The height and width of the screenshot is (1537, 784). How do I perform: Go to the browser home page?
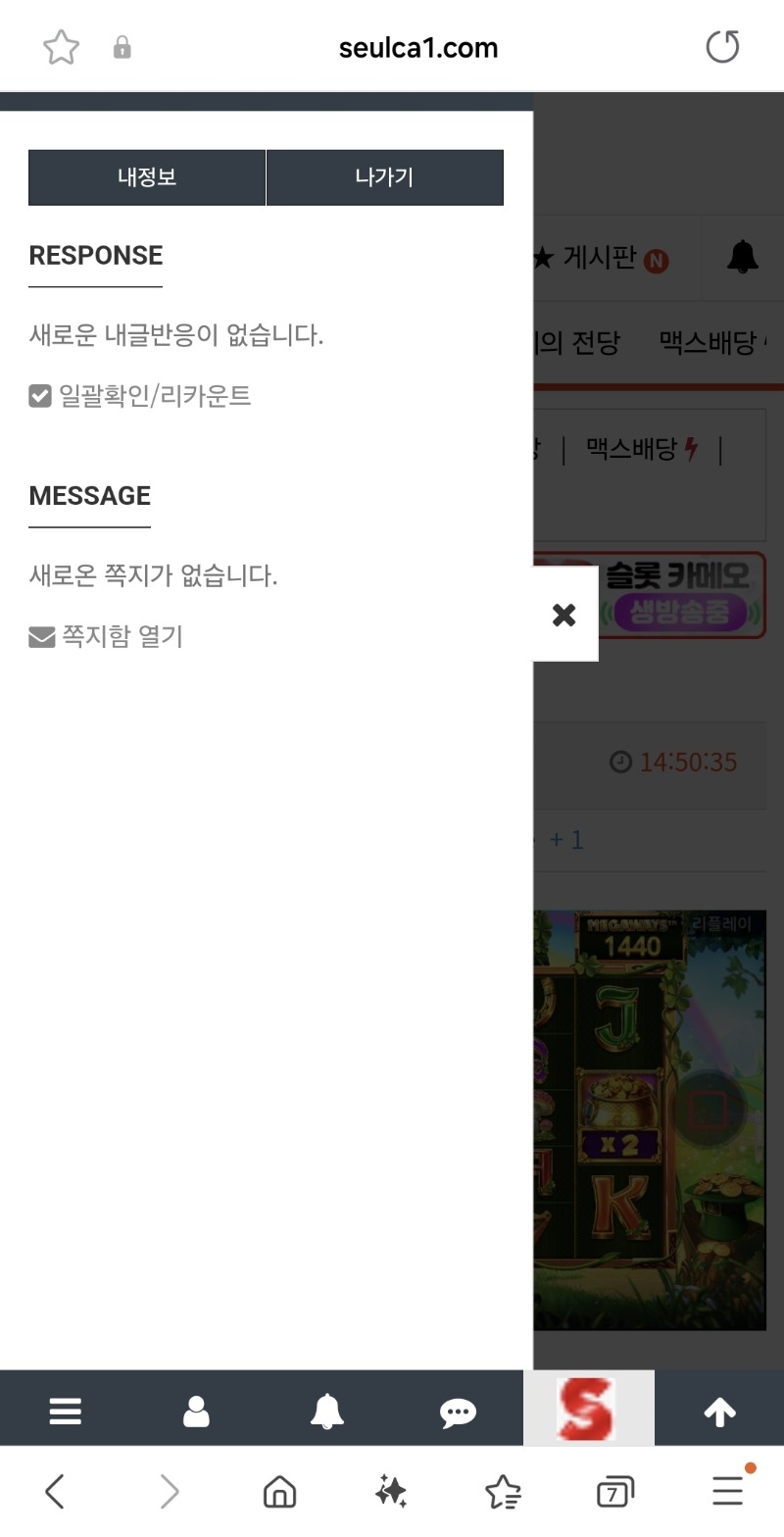point(279,1492)
